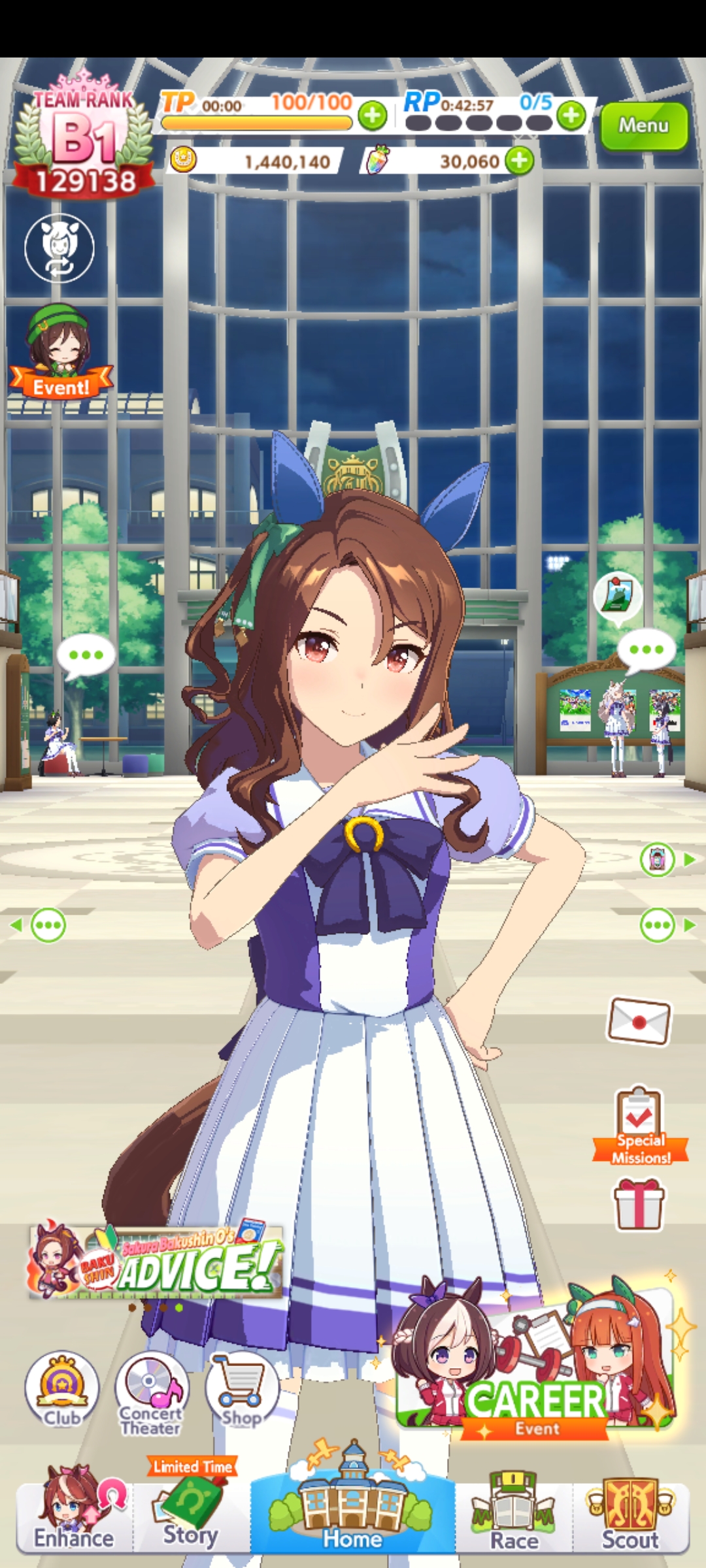706x1568 pixels.
Task: Open the gift box icon
Action: [639, 1204]
